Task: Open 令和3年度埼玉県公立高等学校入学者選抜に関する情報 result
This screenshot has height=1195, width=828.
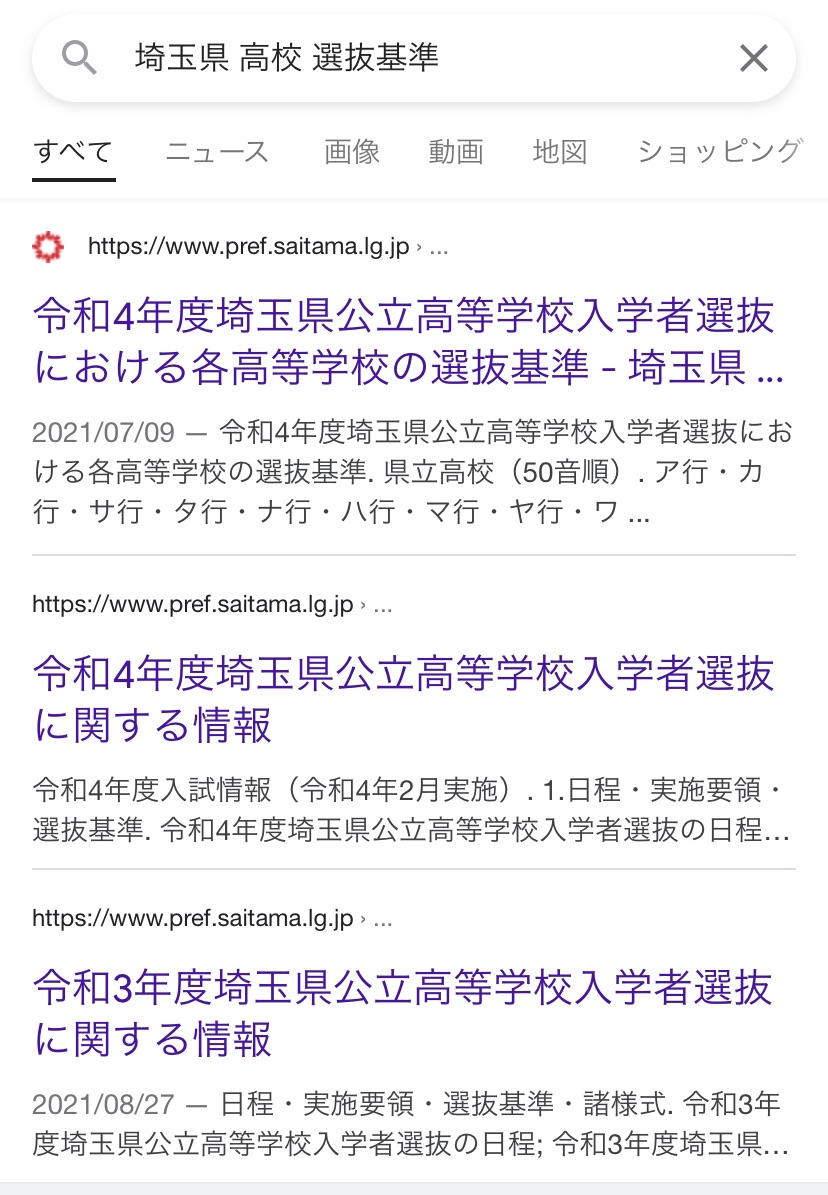Action: 403,1013
